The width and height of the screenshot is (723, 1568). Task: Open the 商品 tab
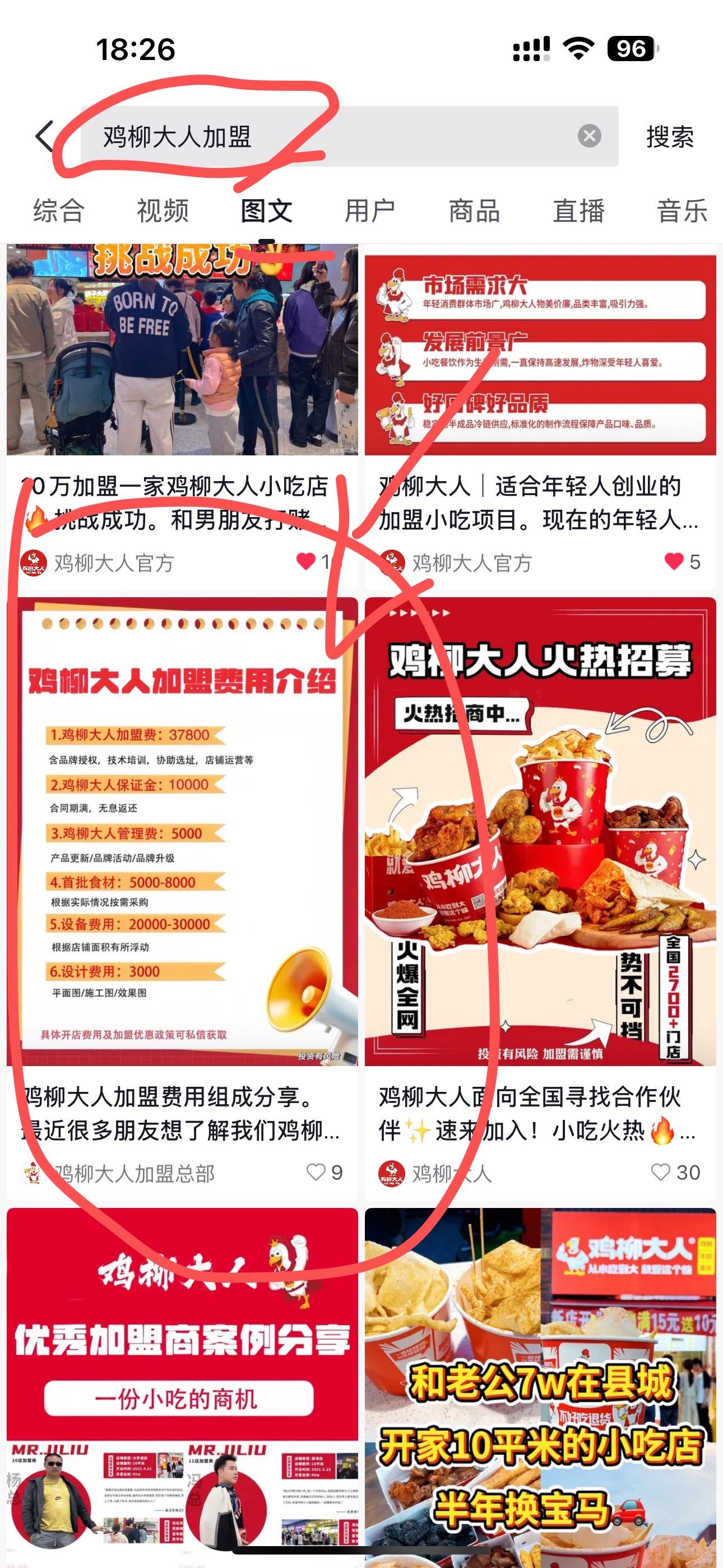click(x=474, y=211)
